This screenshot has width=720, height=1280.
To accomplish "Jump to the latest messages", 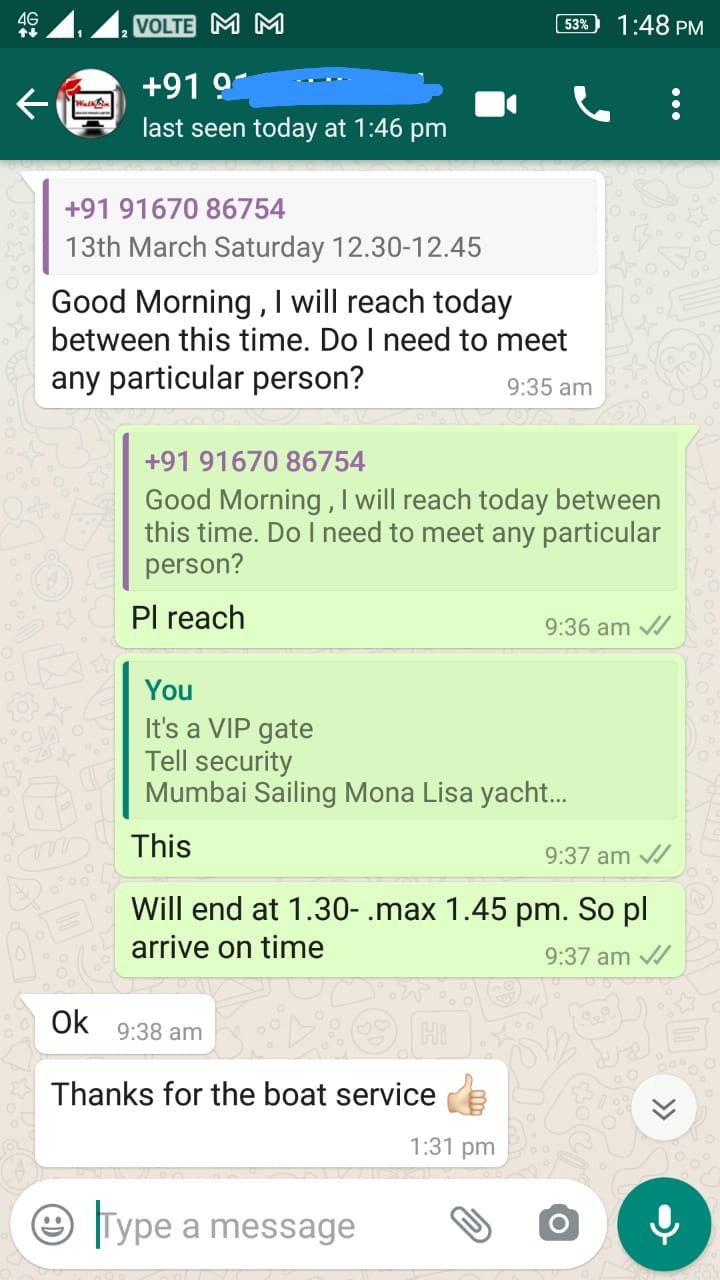I will point(664,1108).
